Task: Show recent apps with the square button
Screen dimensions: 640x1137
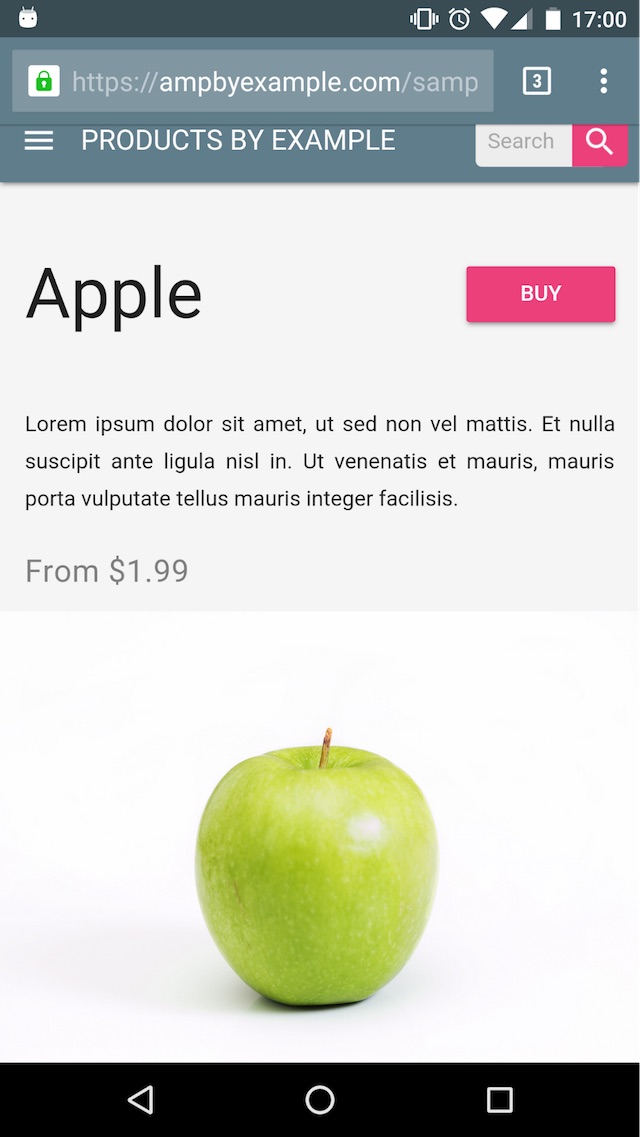Action: click(499, 1100)
